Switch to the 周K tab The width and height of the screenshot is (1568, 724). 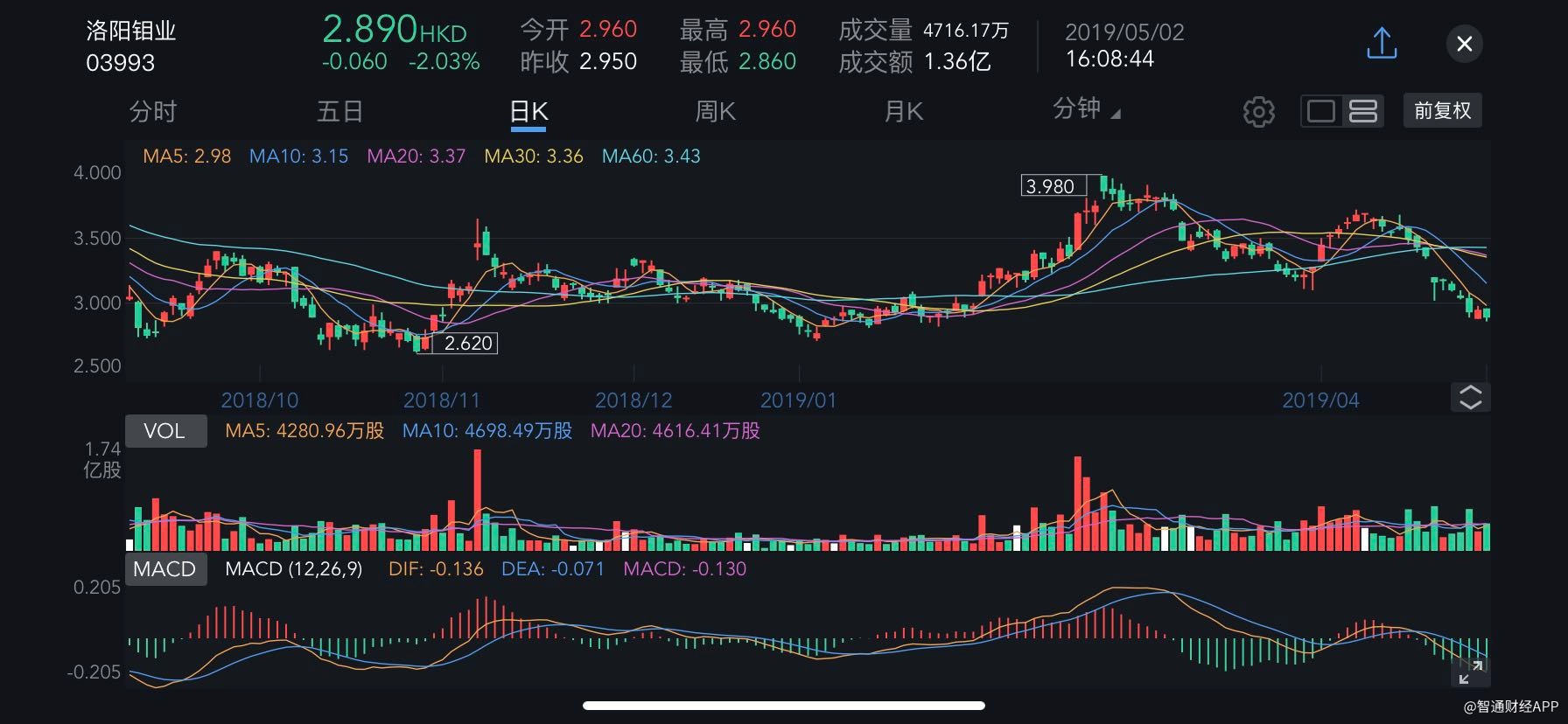tap(715, 112)
